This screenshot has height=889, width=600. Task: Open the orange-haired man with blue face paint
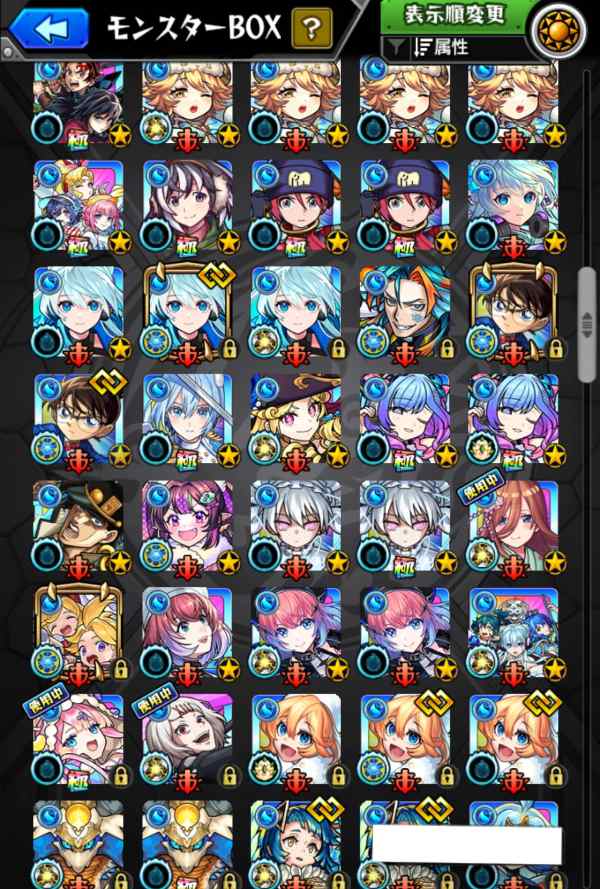[x=404, y=312]
